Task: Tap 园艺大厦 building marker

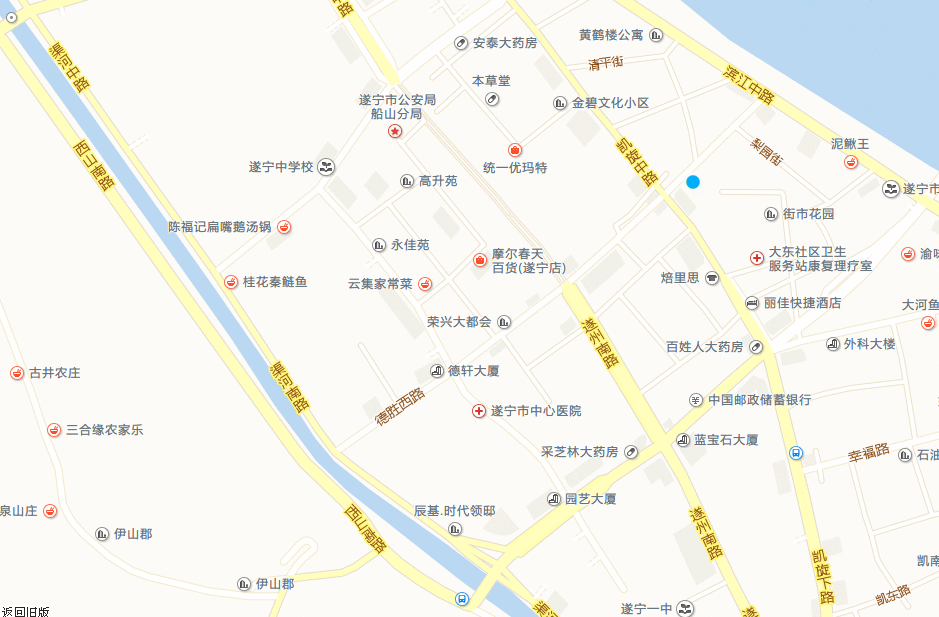Action: (x=553, y=499)
